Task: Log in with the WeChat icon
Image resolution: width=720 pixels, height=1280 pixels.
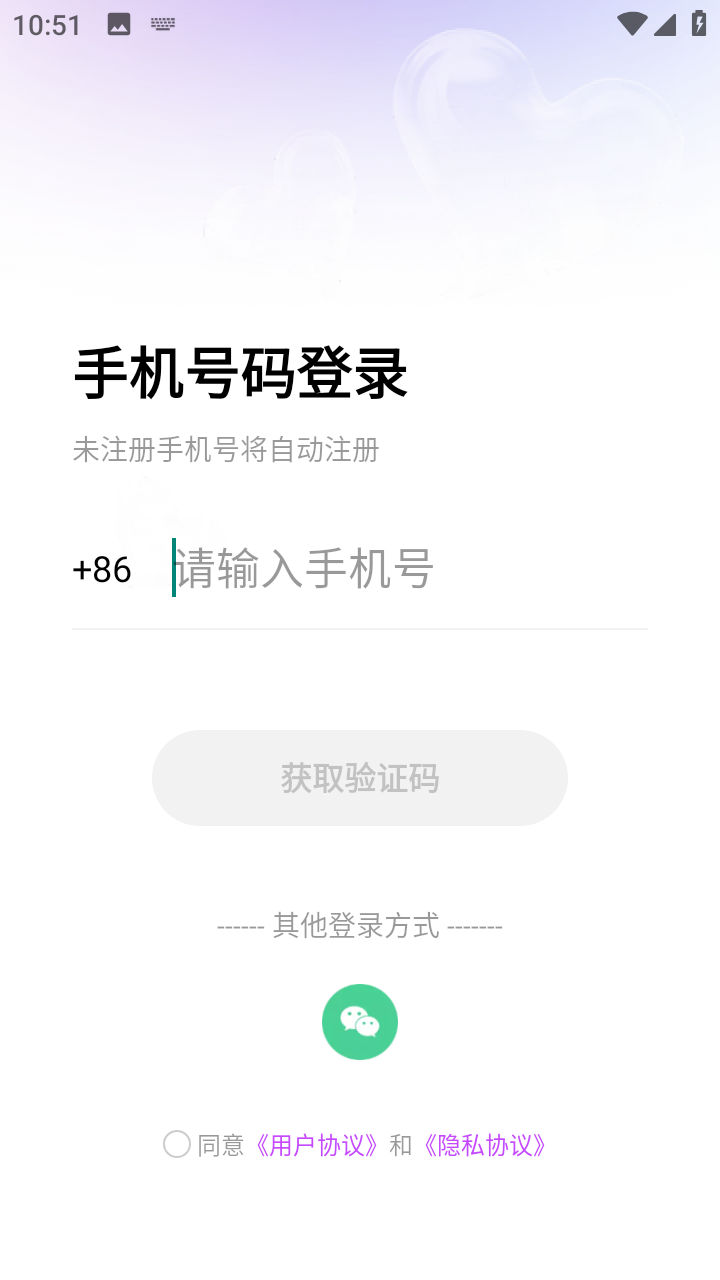Action: (x=360, y=1022)
